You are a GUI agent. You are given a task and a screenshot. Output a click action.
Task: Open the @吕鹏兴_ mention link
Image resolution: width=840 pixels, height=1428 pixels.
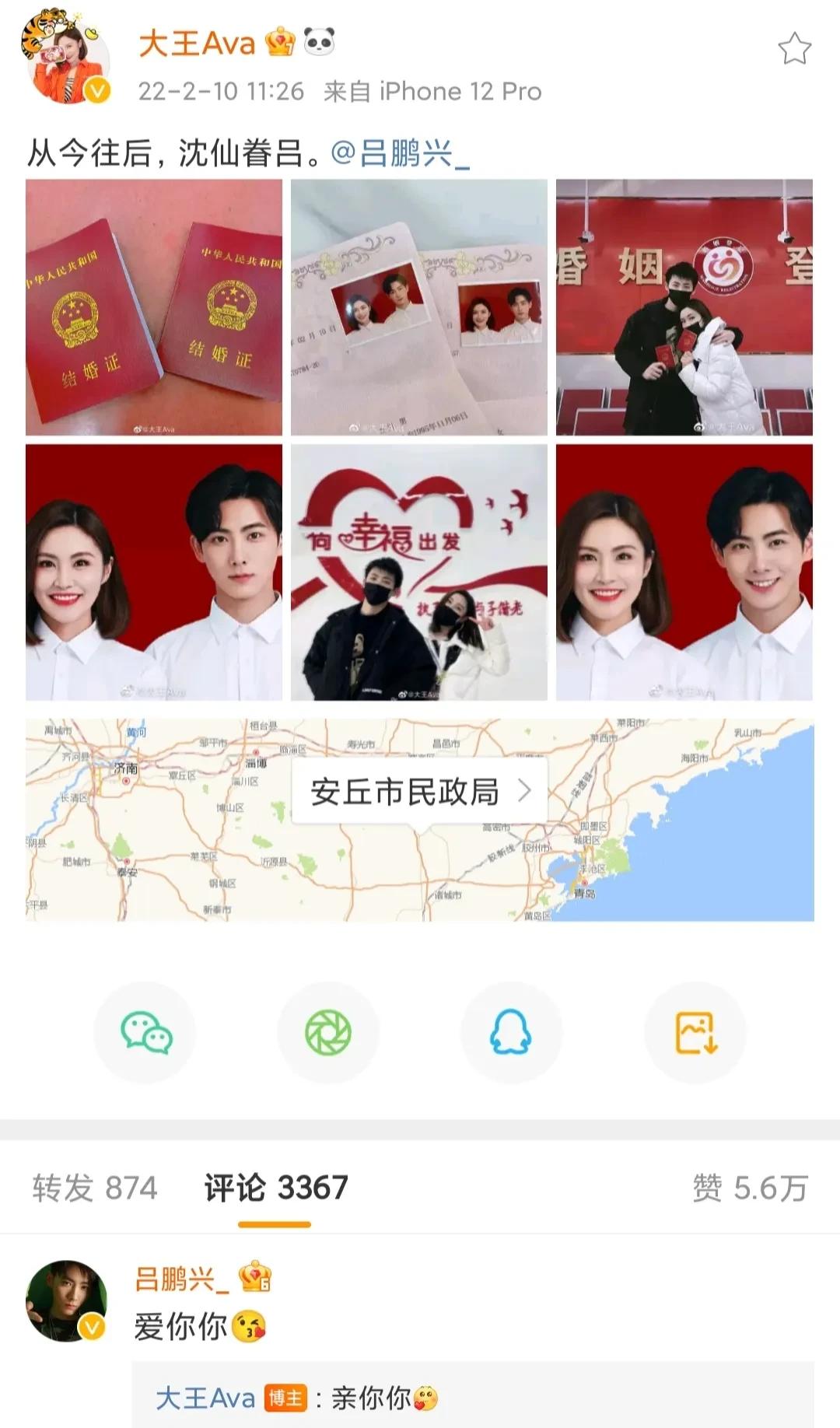tap(401, 152)
